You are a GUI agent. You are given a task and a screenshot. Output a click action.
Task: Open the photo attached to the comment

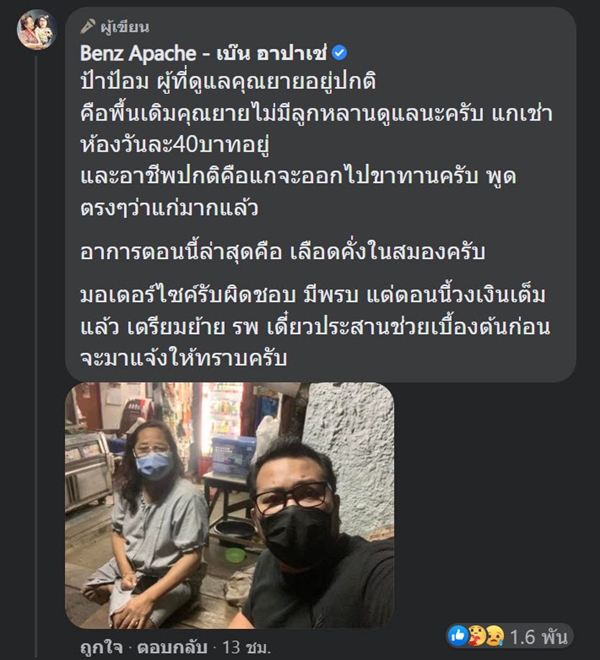(229, 505)
